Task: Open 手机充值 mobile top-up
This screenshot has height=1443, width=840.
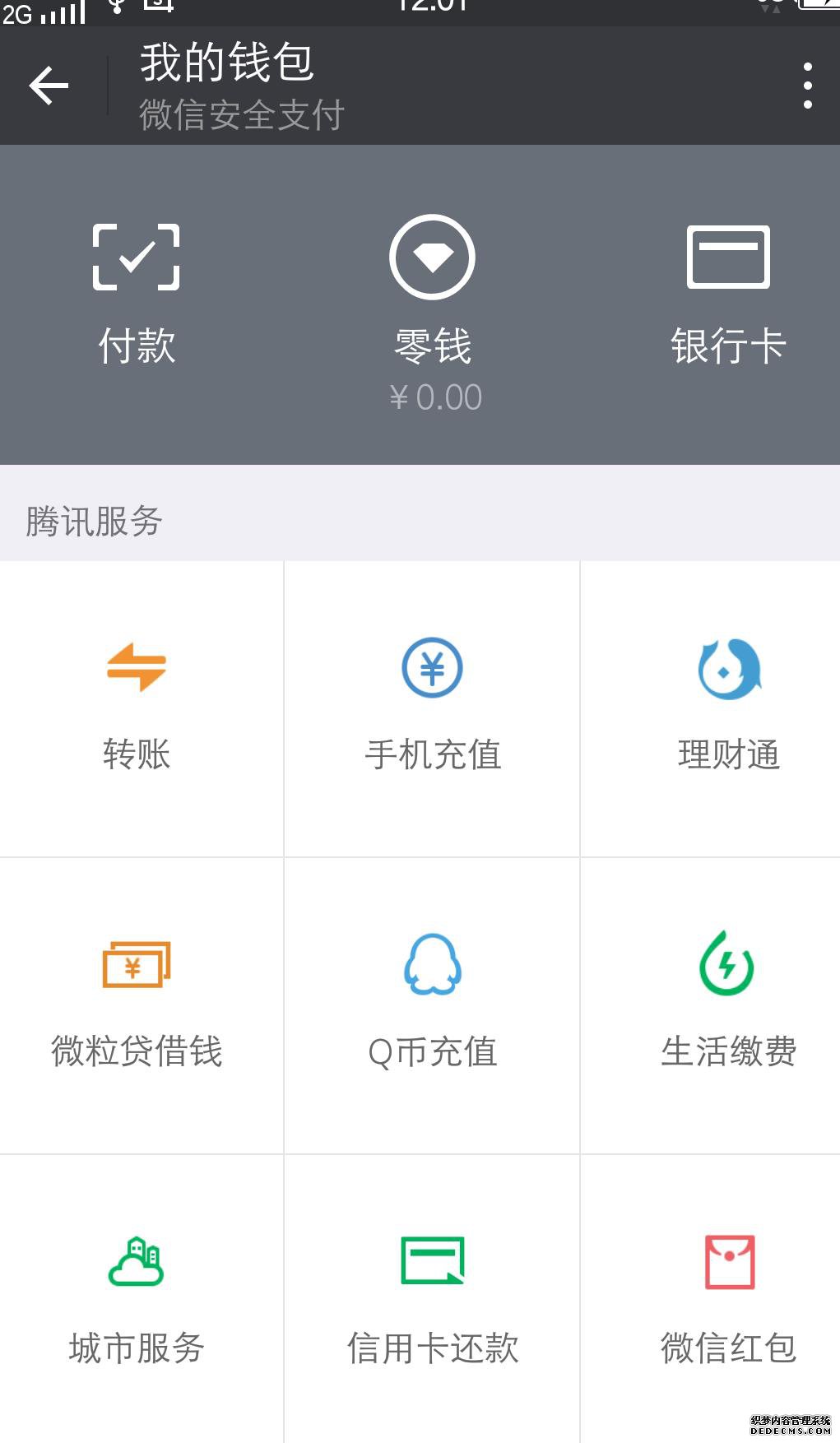Action: pos(433,709)
